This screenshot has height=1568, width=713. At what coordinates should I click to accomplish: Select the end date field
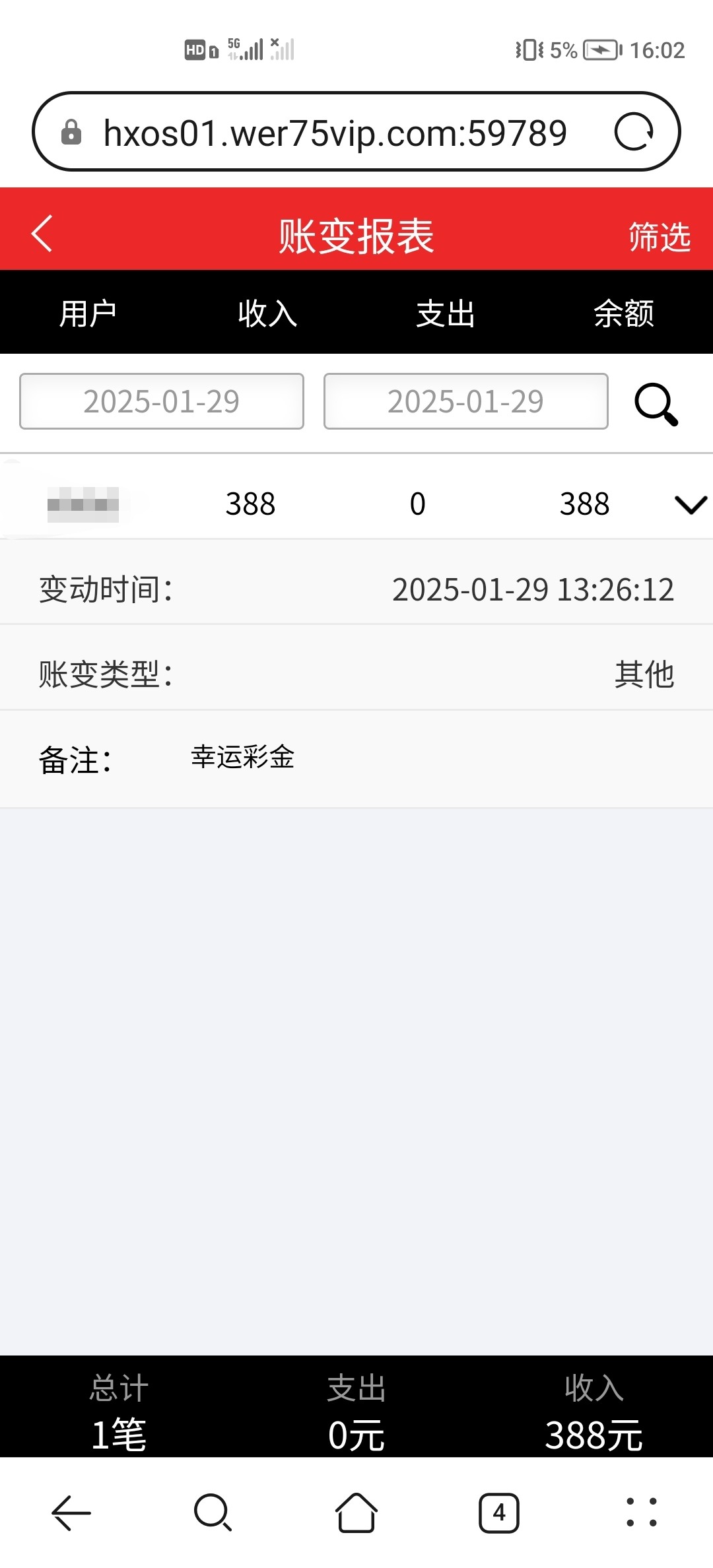465,401
